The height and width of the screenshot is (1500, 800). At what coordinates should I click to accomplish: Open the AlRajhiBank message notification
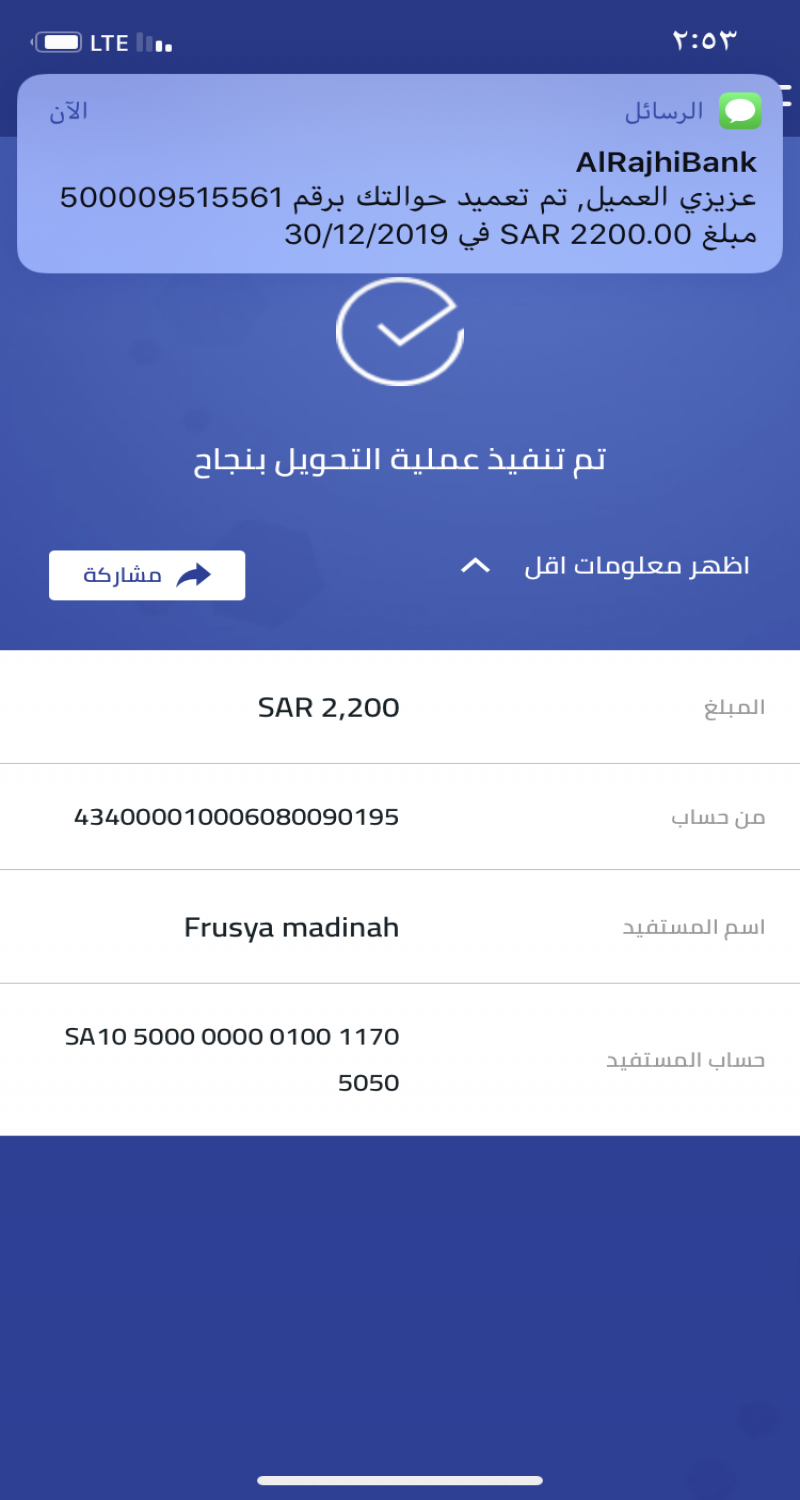pos(400,175)
